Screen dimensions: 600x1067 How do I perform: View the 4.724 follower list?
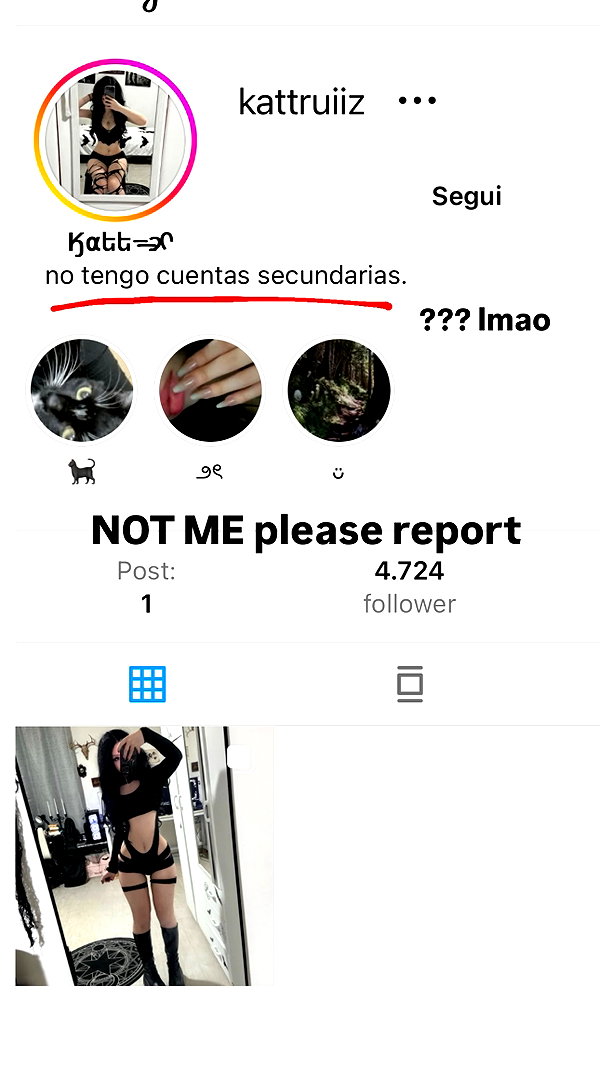pos(410,587)
